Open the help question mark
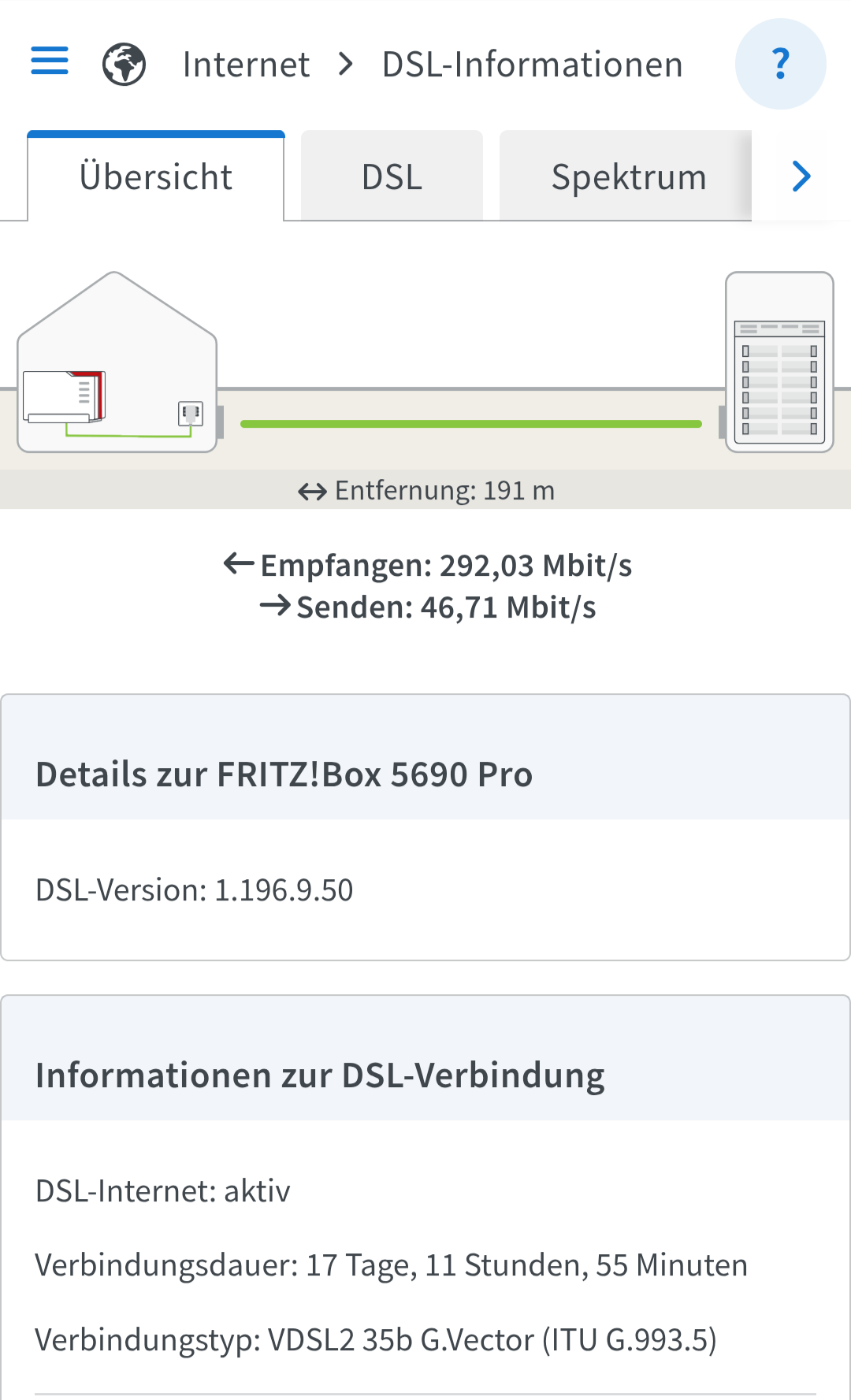 coord(780,64)
